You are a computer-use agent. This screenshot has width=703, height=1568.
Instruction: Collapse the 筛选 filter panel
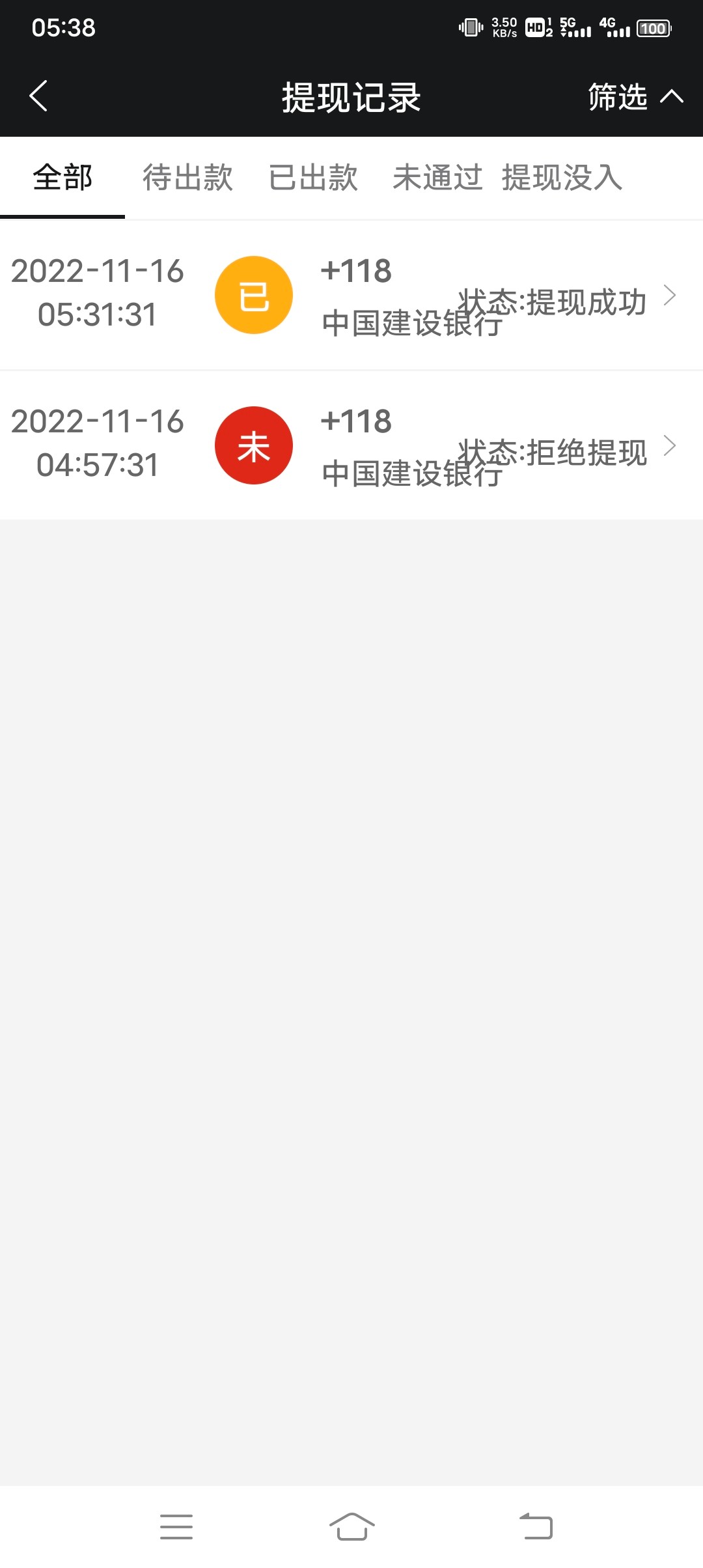coord(633,96)
